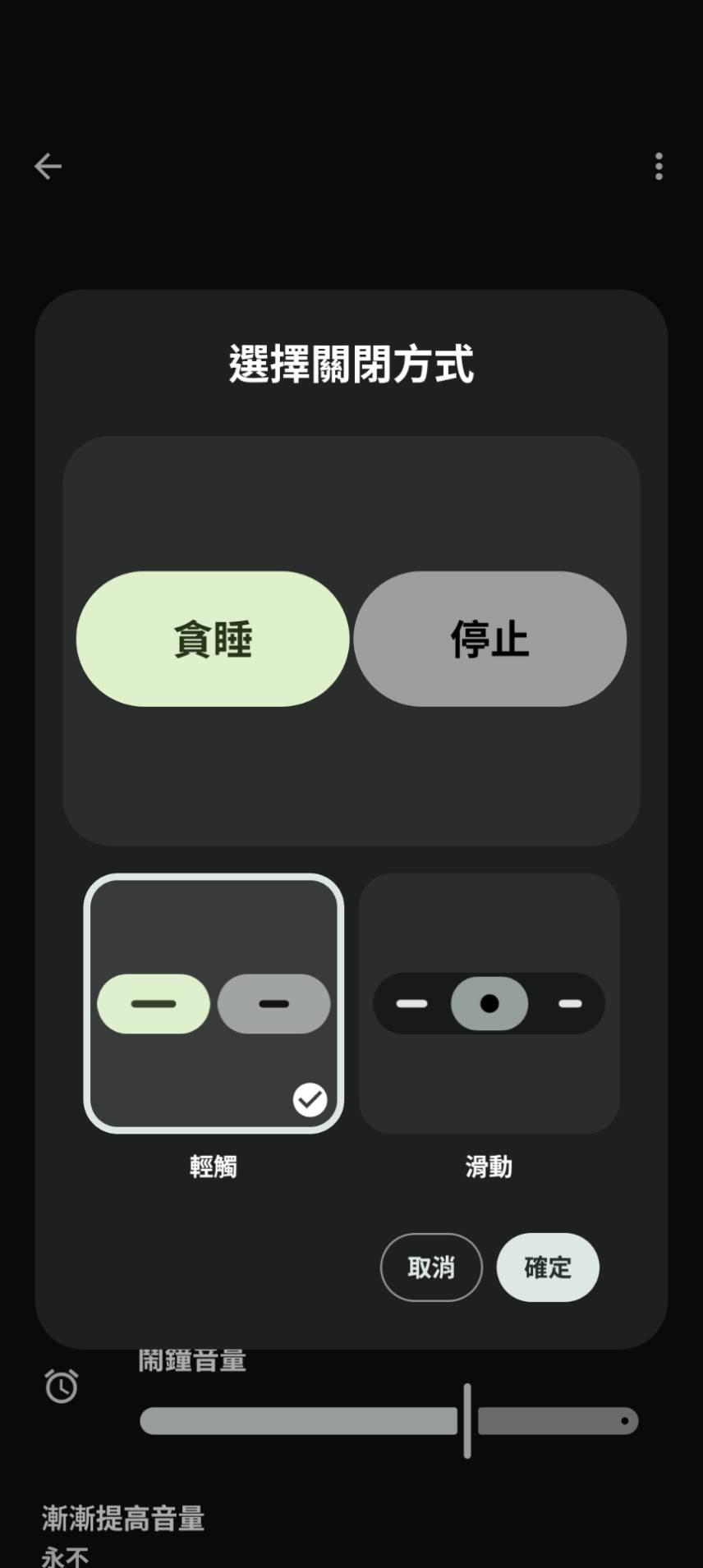The width and height of the screenshot is (703, 1568).
Task: Click the 滑動 label text
Action: coord(489,1167)
